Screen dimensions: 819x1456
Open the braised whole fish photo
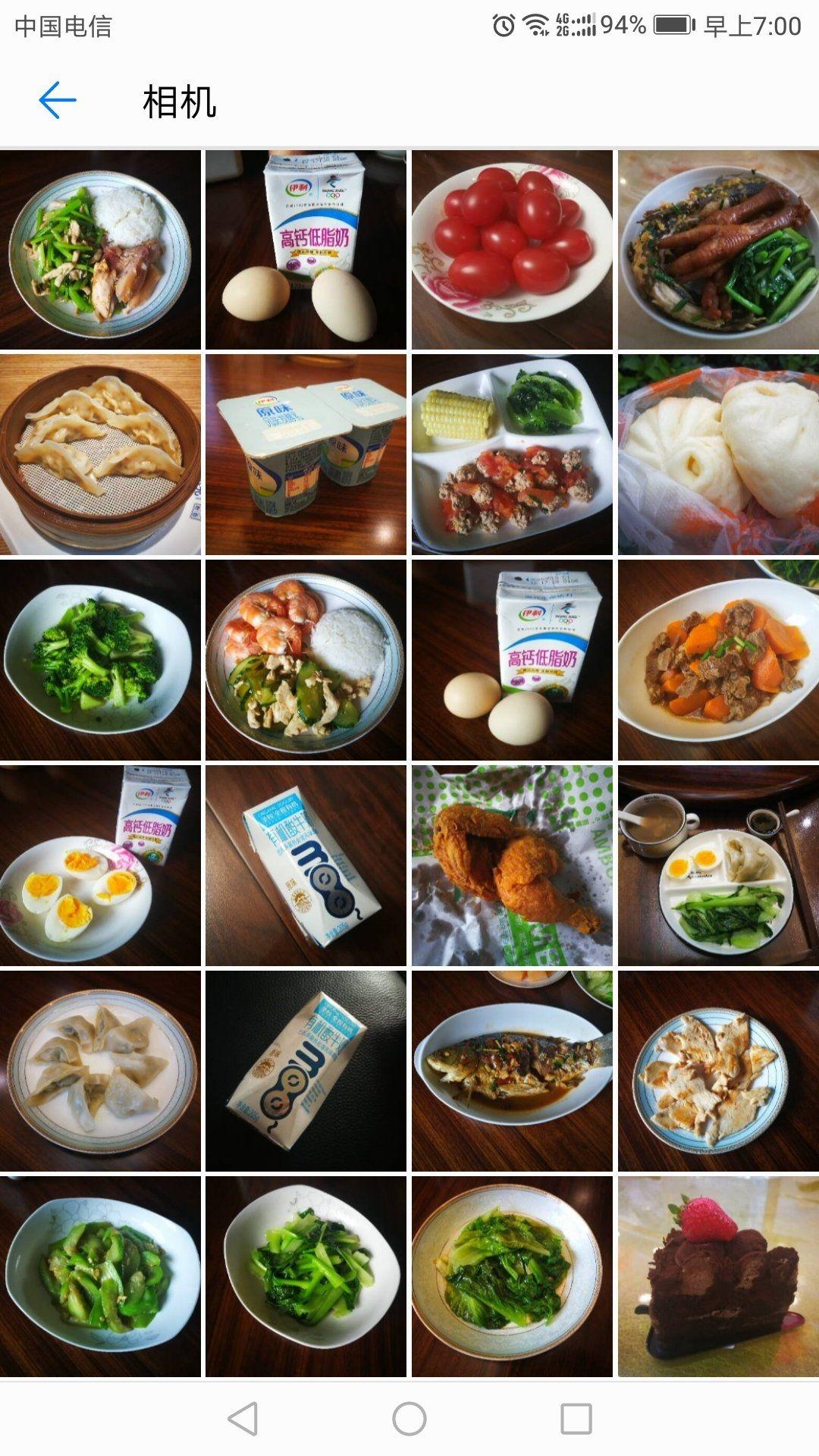512,1071
